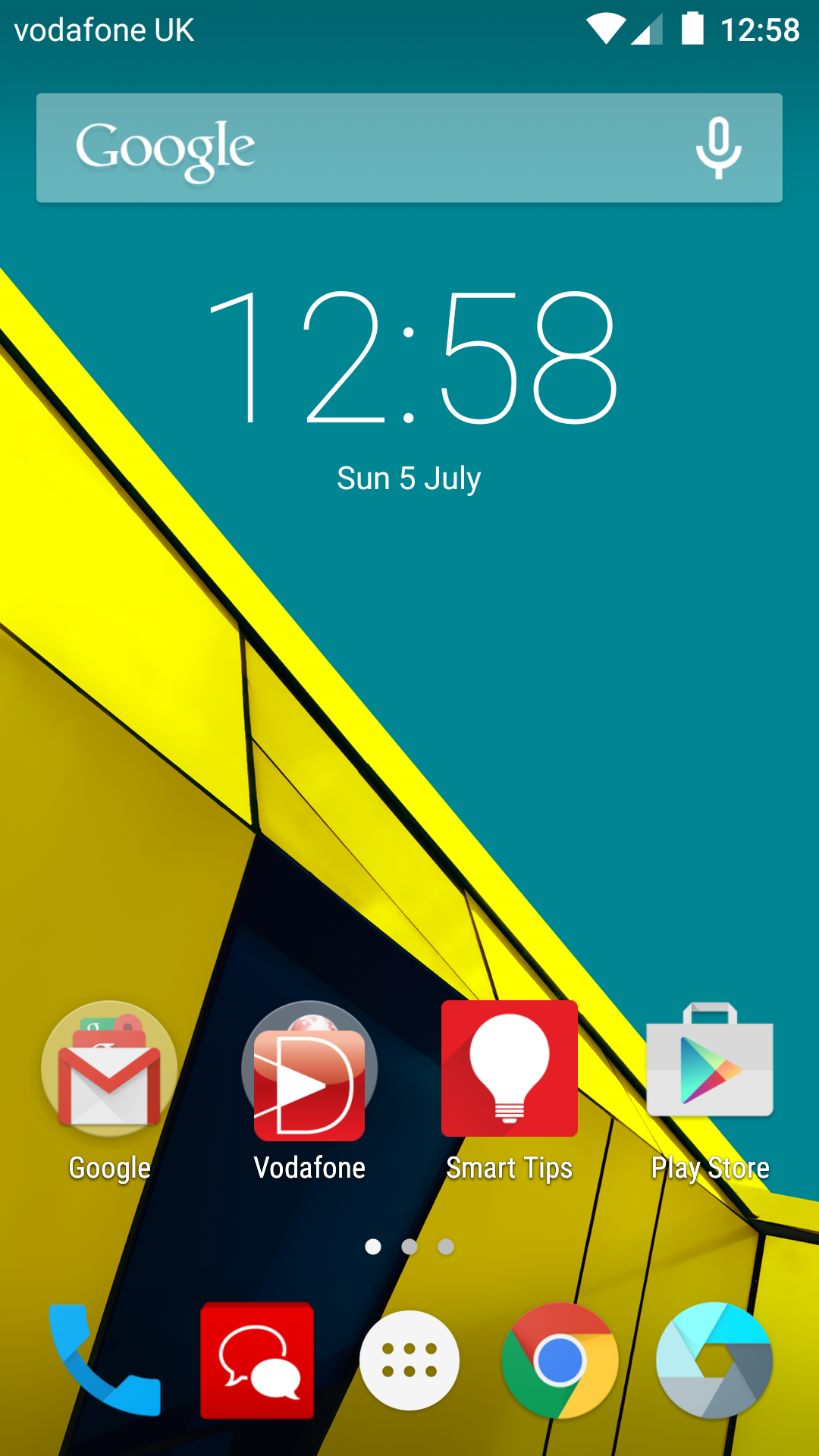Open the red messaging app
Viewport: 819px width, 1456px height.
257,1360
